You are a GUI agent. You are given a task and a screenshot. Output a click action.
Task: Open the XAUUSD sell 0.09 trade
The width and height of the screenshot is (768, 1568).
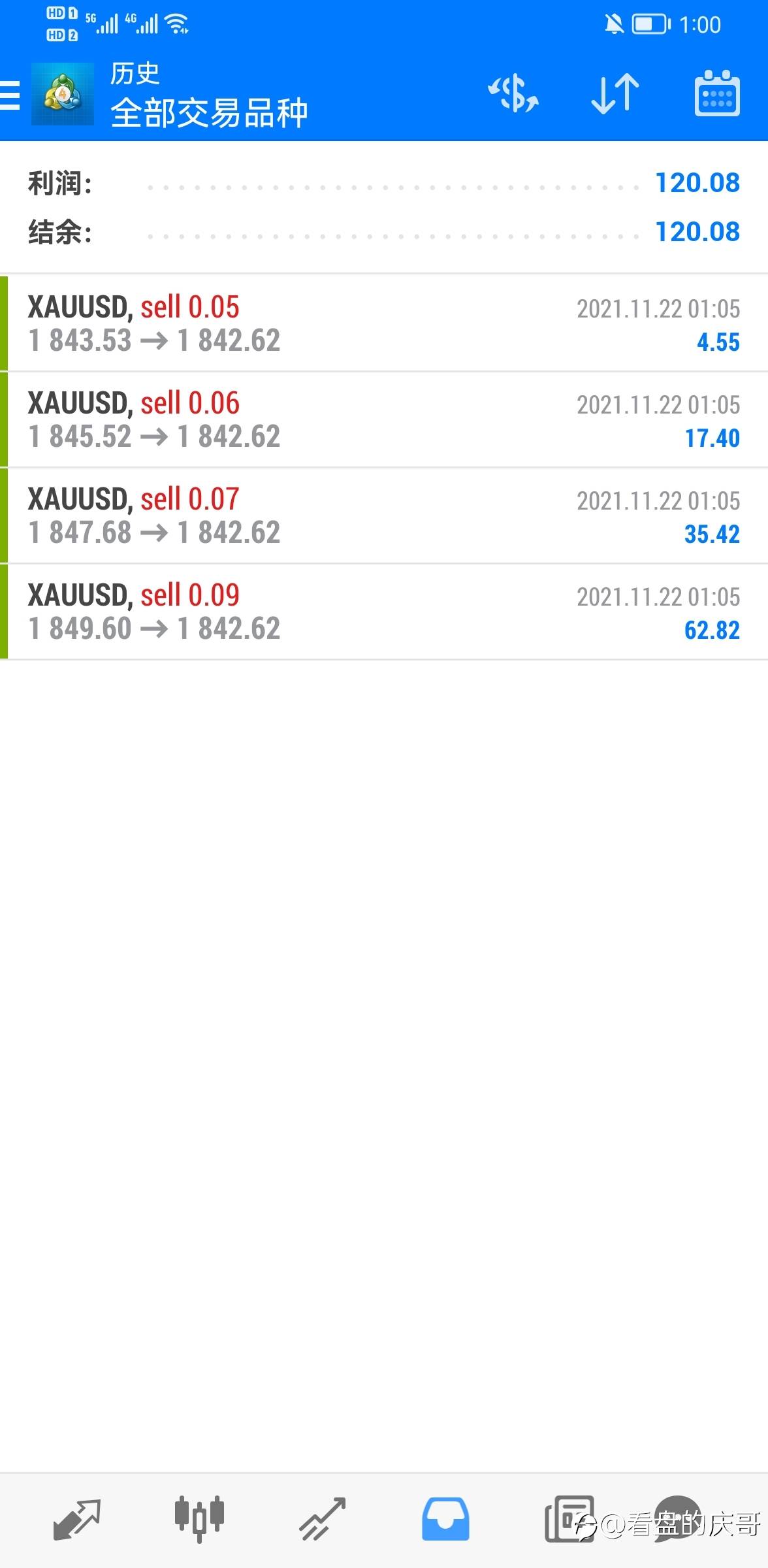[x=384, y=612]
